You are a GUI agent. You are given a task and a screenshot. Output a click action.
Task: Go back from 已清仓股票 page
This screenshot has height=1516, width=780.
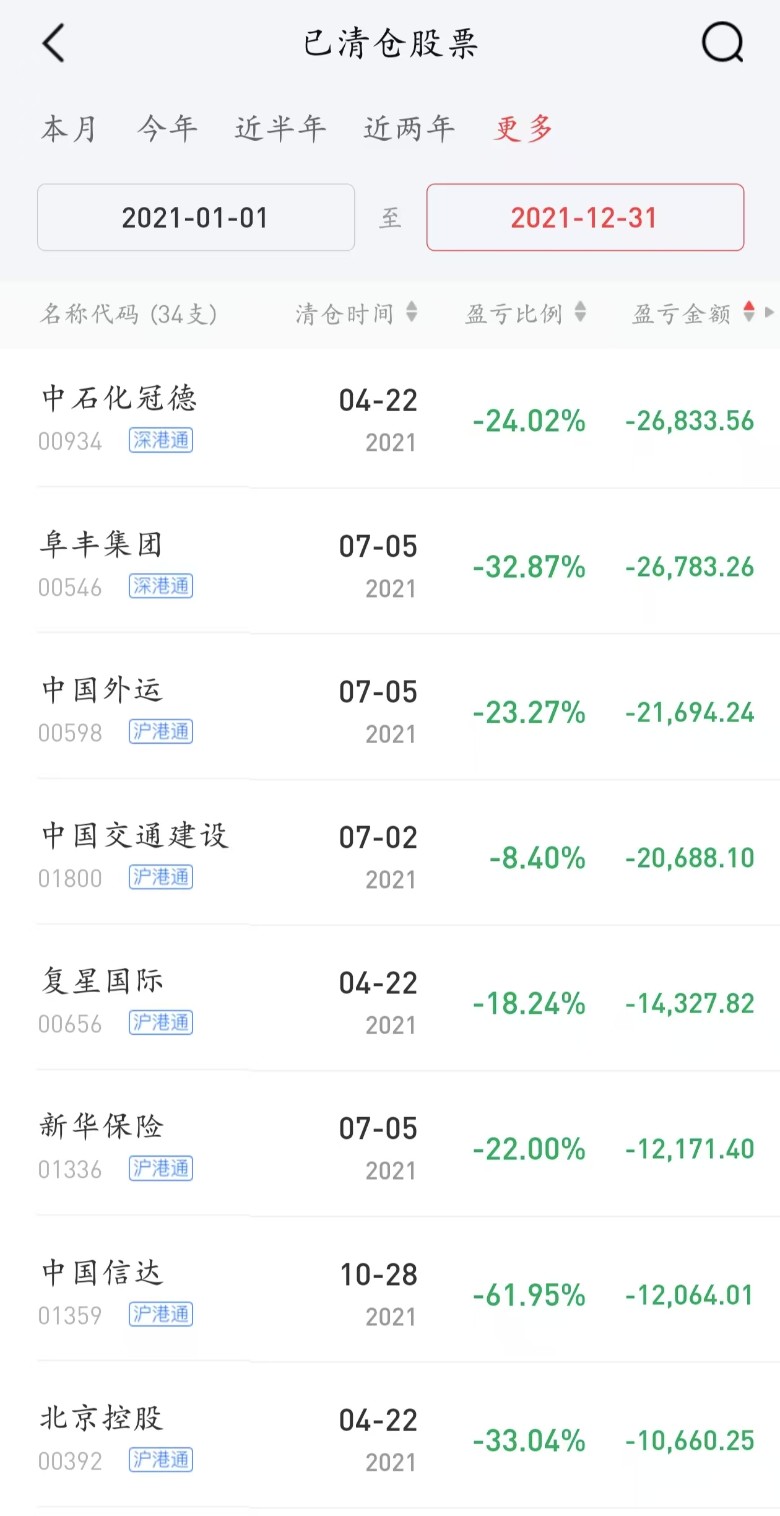pos(54,44)
